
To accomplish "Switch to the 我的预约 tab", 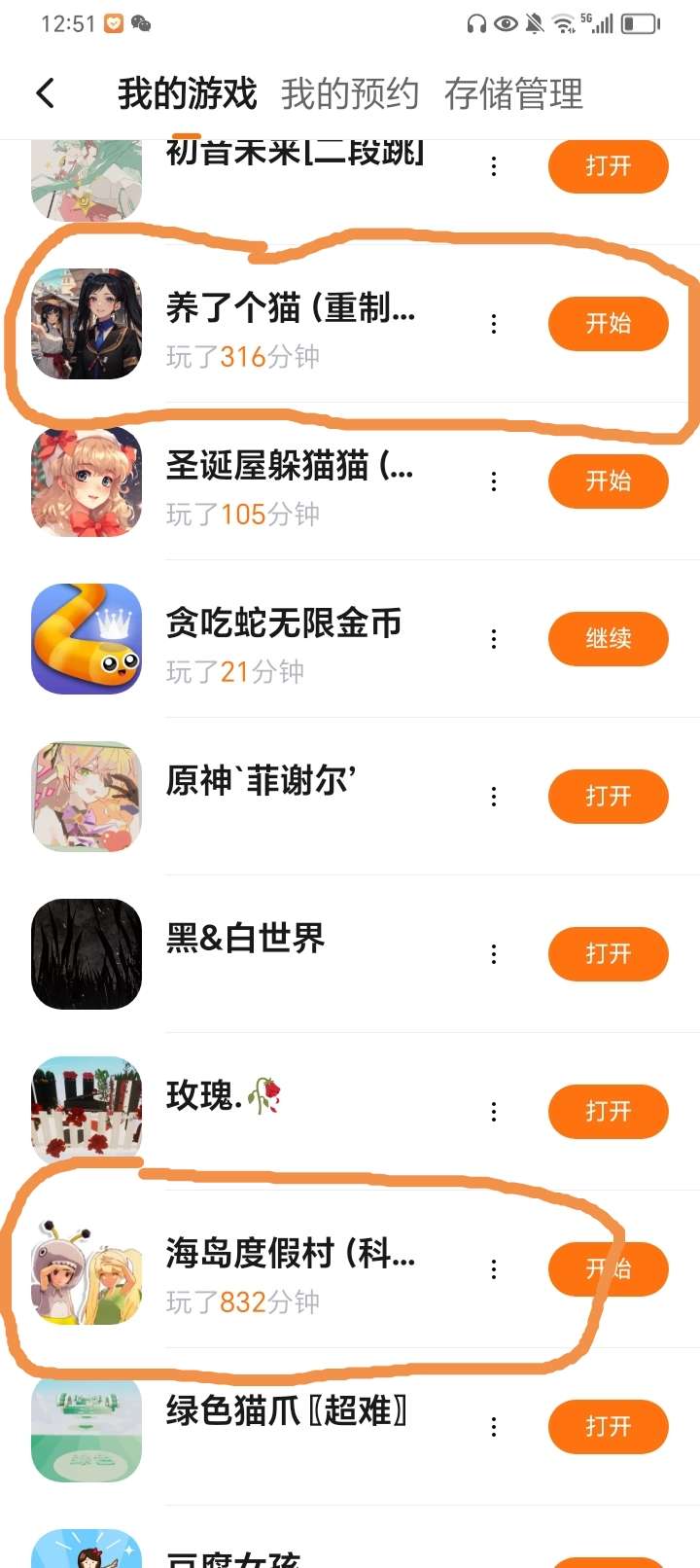I will click(x=349, y=94).
